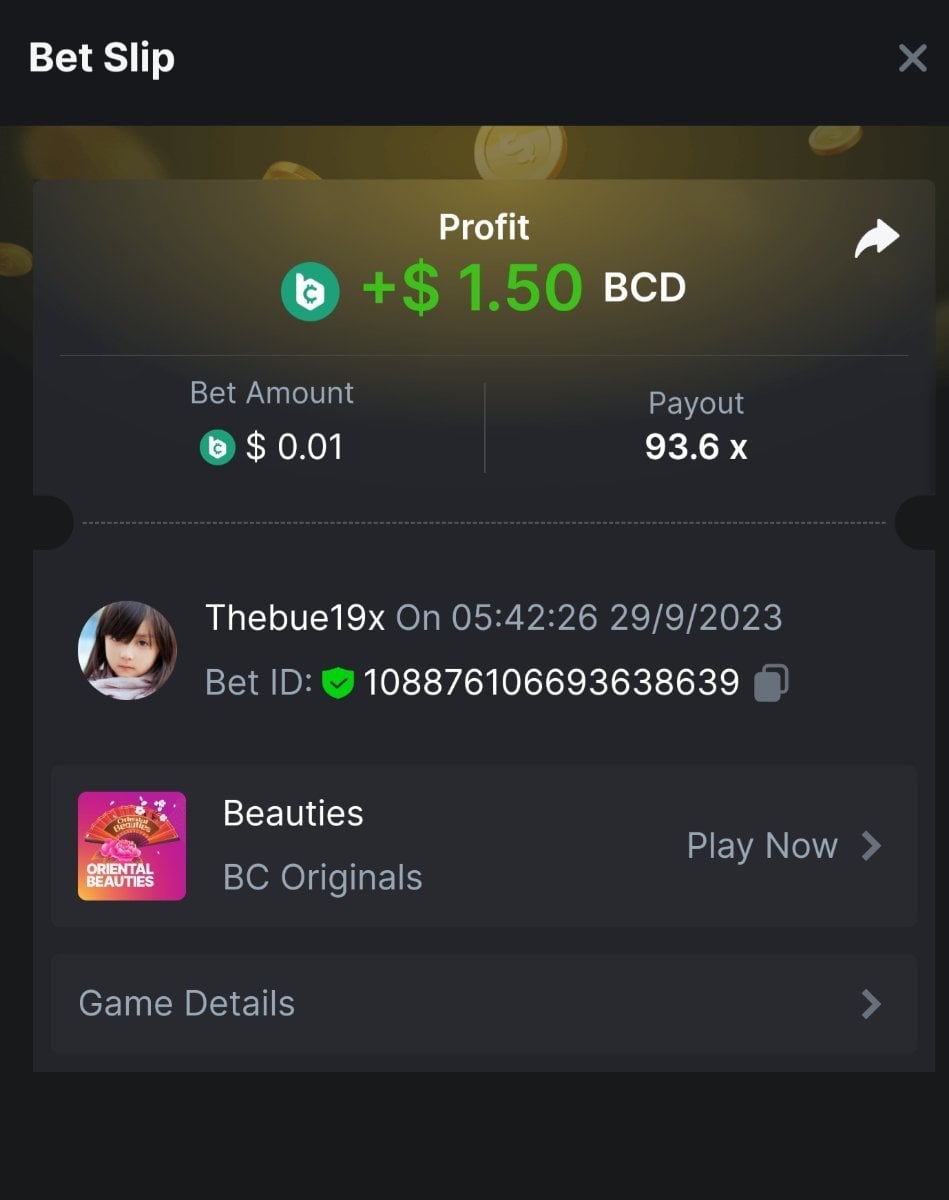The width and height of the screenshot is (949, 1200).
Task: Share this bet slip
Action: pyautogui.click(x=877, y=240)
